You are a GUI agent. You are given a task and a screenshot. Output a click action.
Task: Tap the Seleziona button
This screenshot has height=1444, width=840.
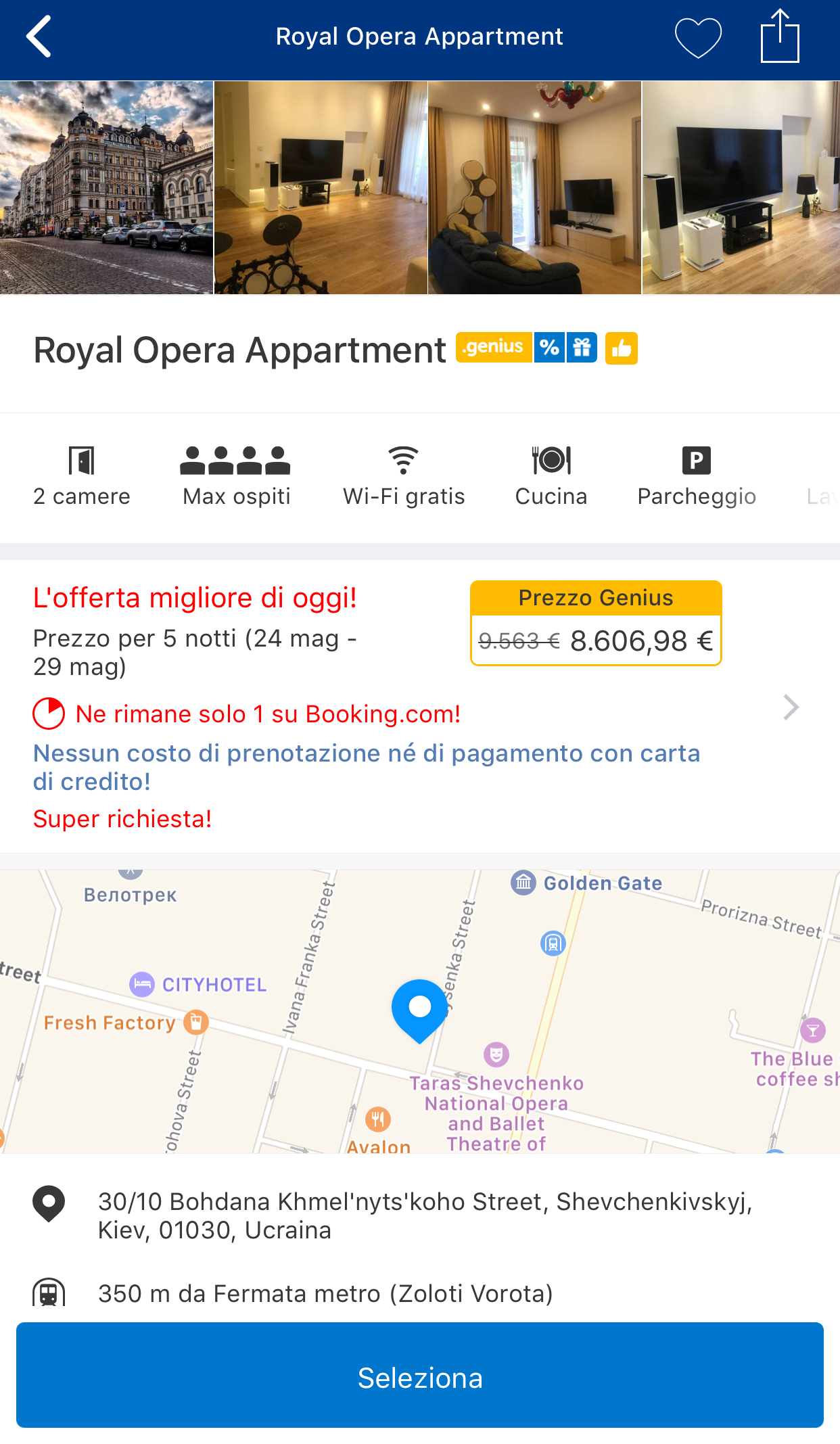pyautogui.click(x=420, y=1377)
